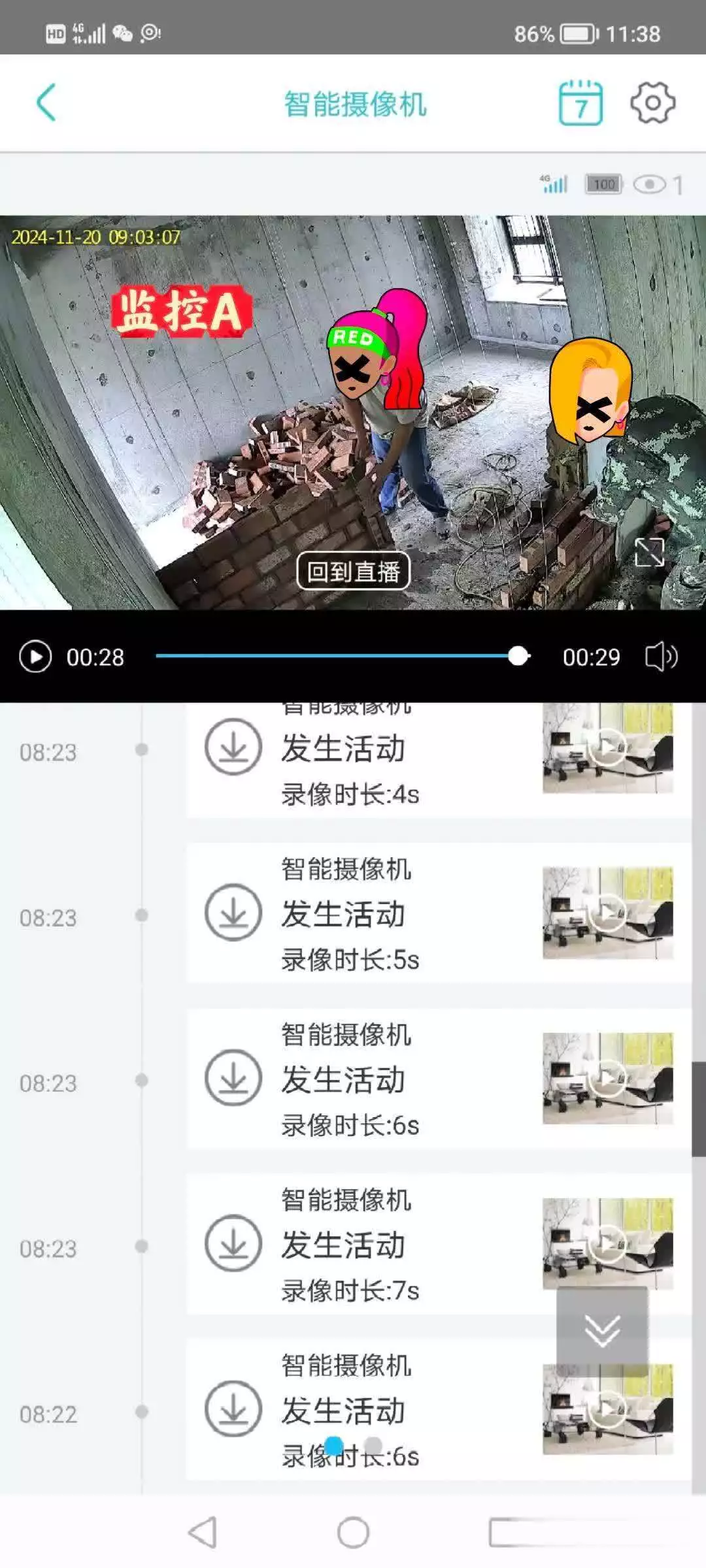Mute the video sound
706x1568 pixels.
click(x=661, y=657)
